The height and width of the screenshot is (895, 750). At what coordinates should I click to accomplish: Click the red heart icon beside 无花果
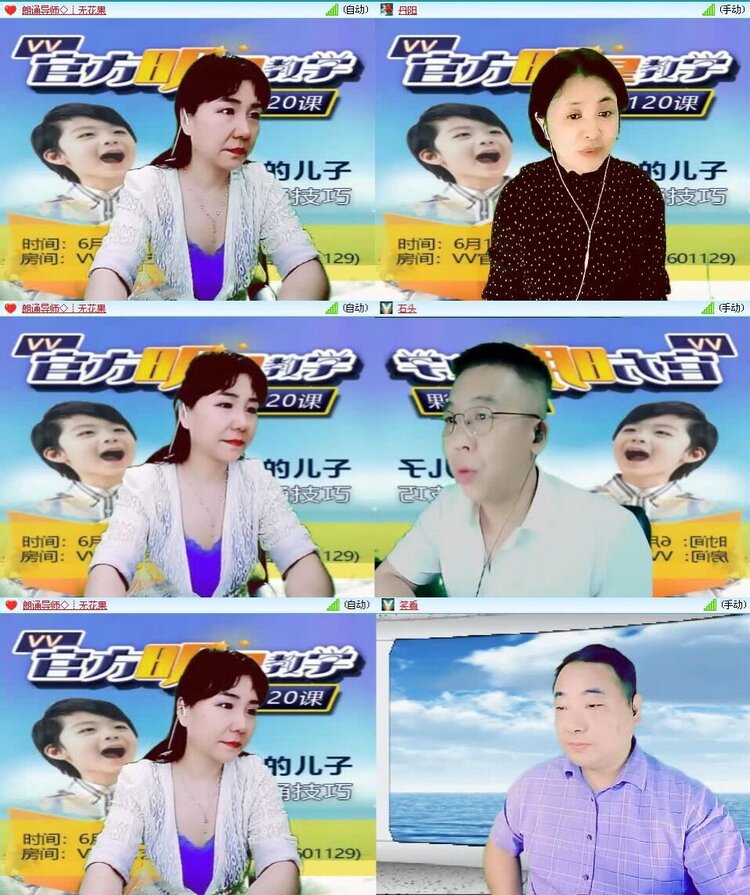[12, 10]
